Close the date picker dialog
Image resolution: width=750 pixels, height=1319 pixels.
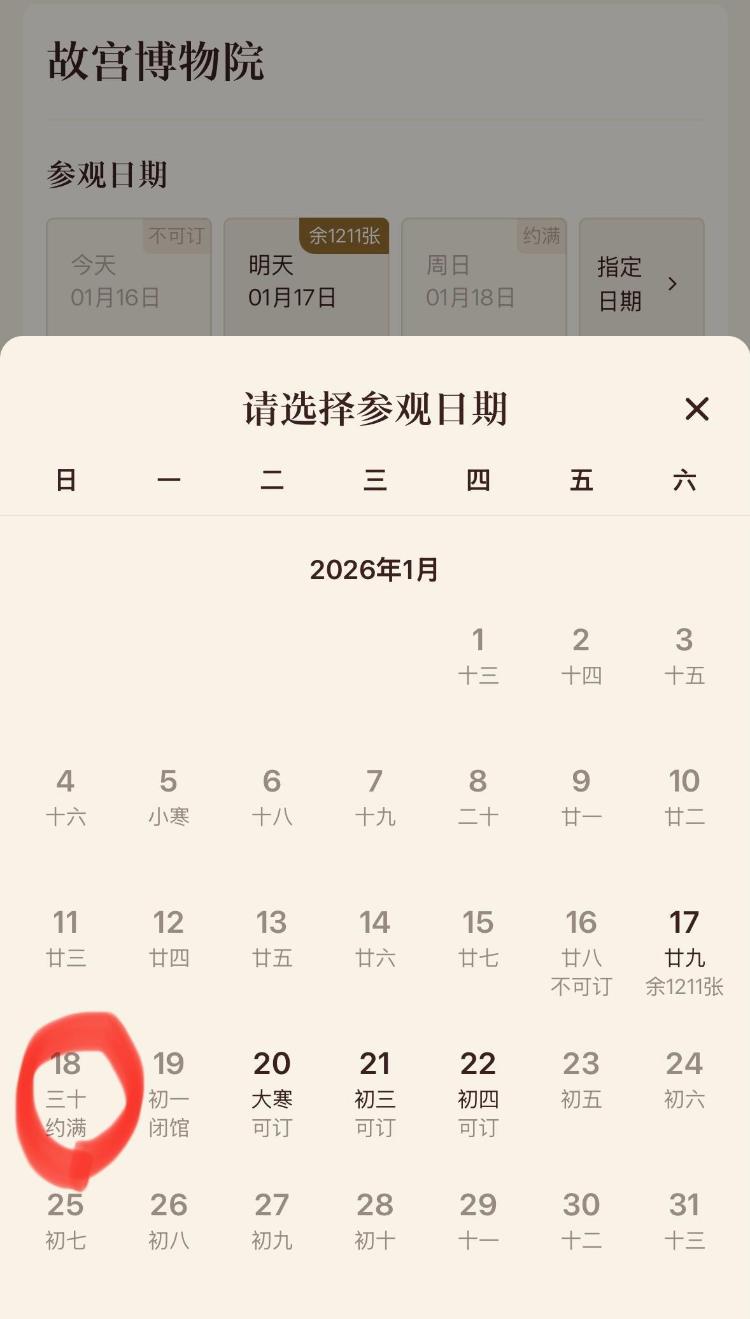696,409
